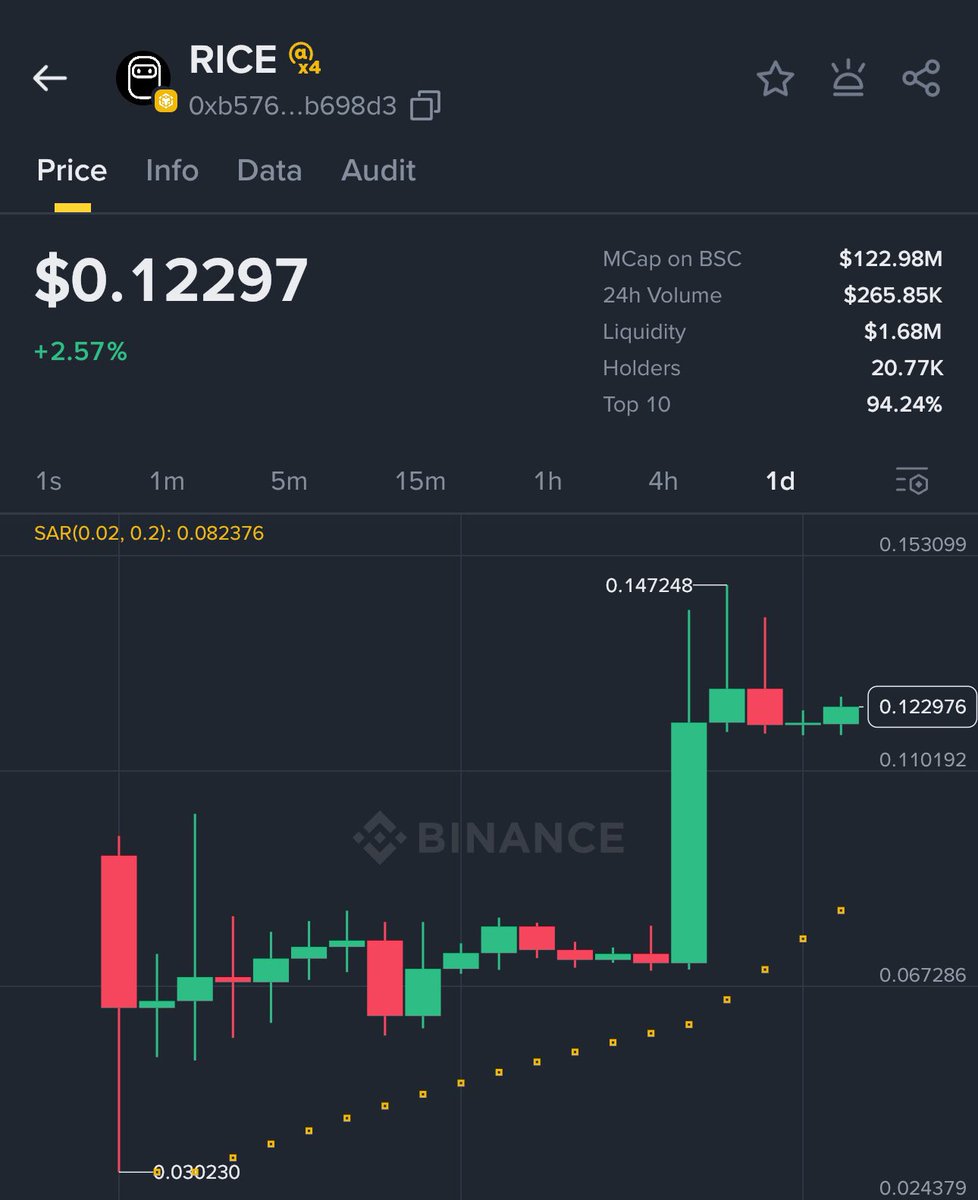
Task: Go back using the arrow icon
Action: click(x=50, y=79)
